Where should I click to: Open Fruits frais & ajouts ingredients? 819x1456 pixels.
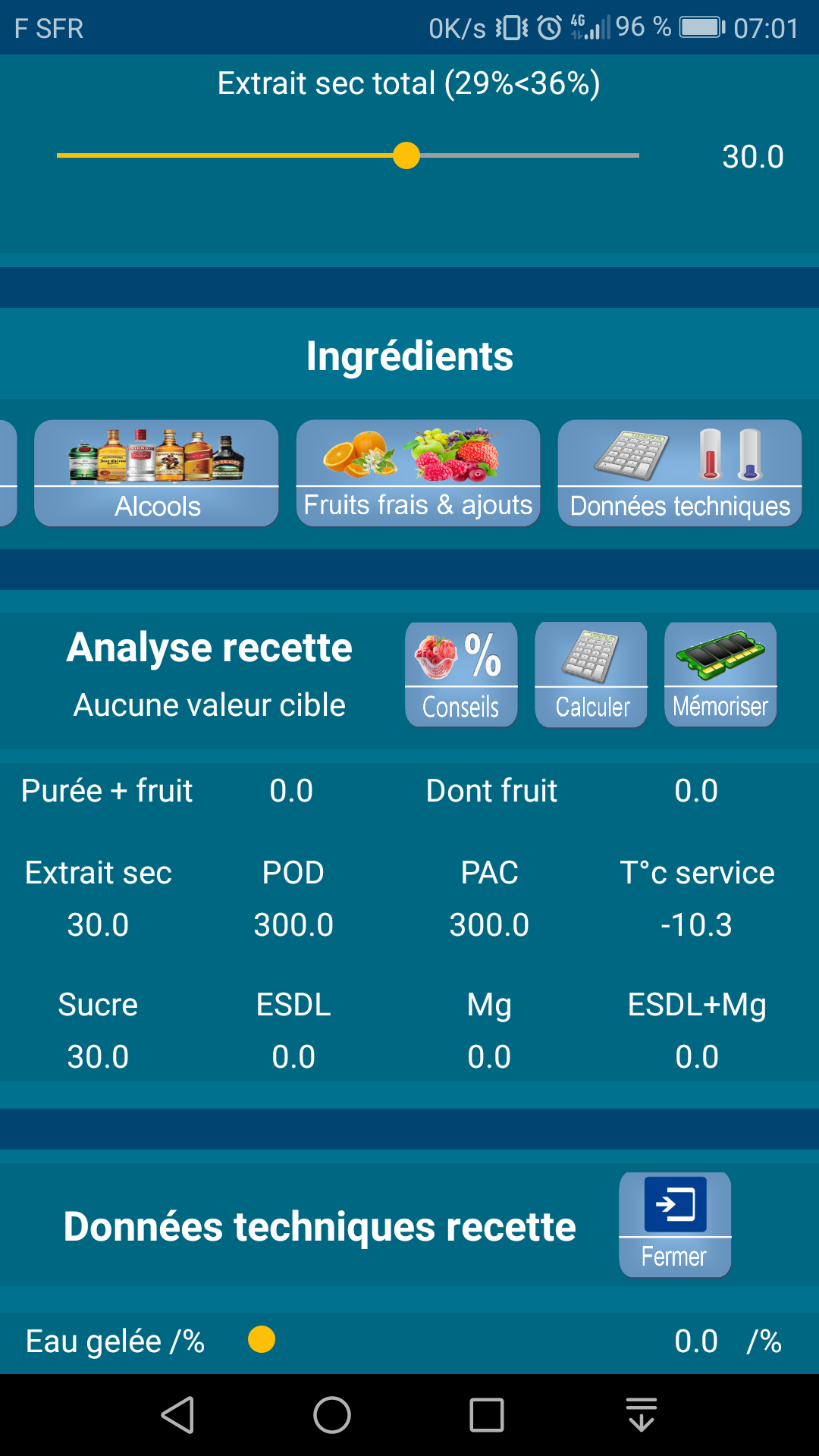pos(418,473)
